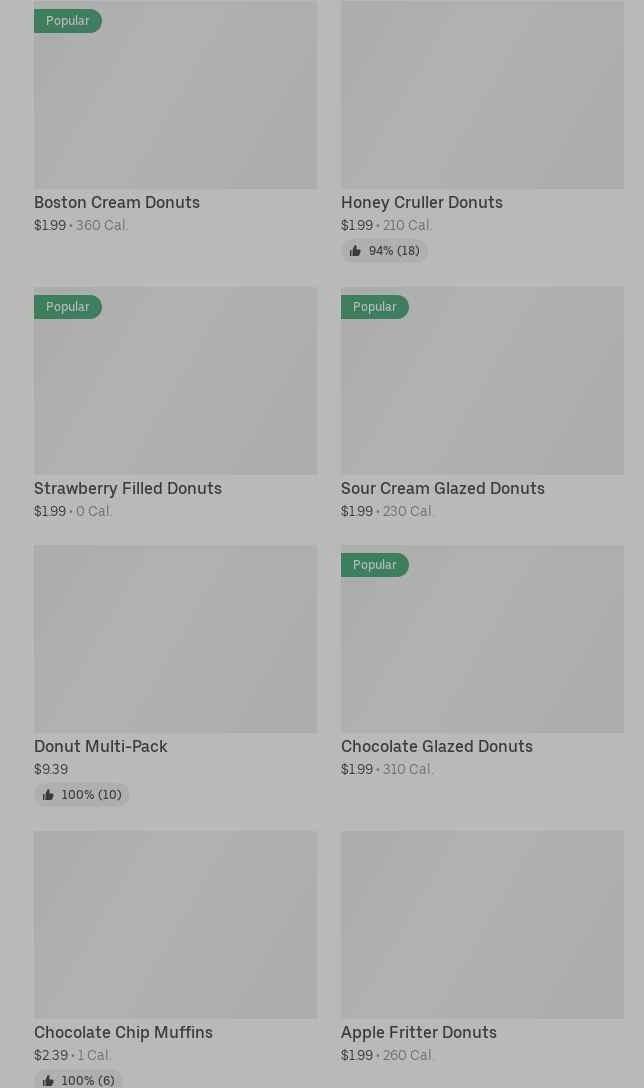Select the Honey Cruller Donuts card
Viewport: 644px width, 1088px height.
[x=482, y=130]
